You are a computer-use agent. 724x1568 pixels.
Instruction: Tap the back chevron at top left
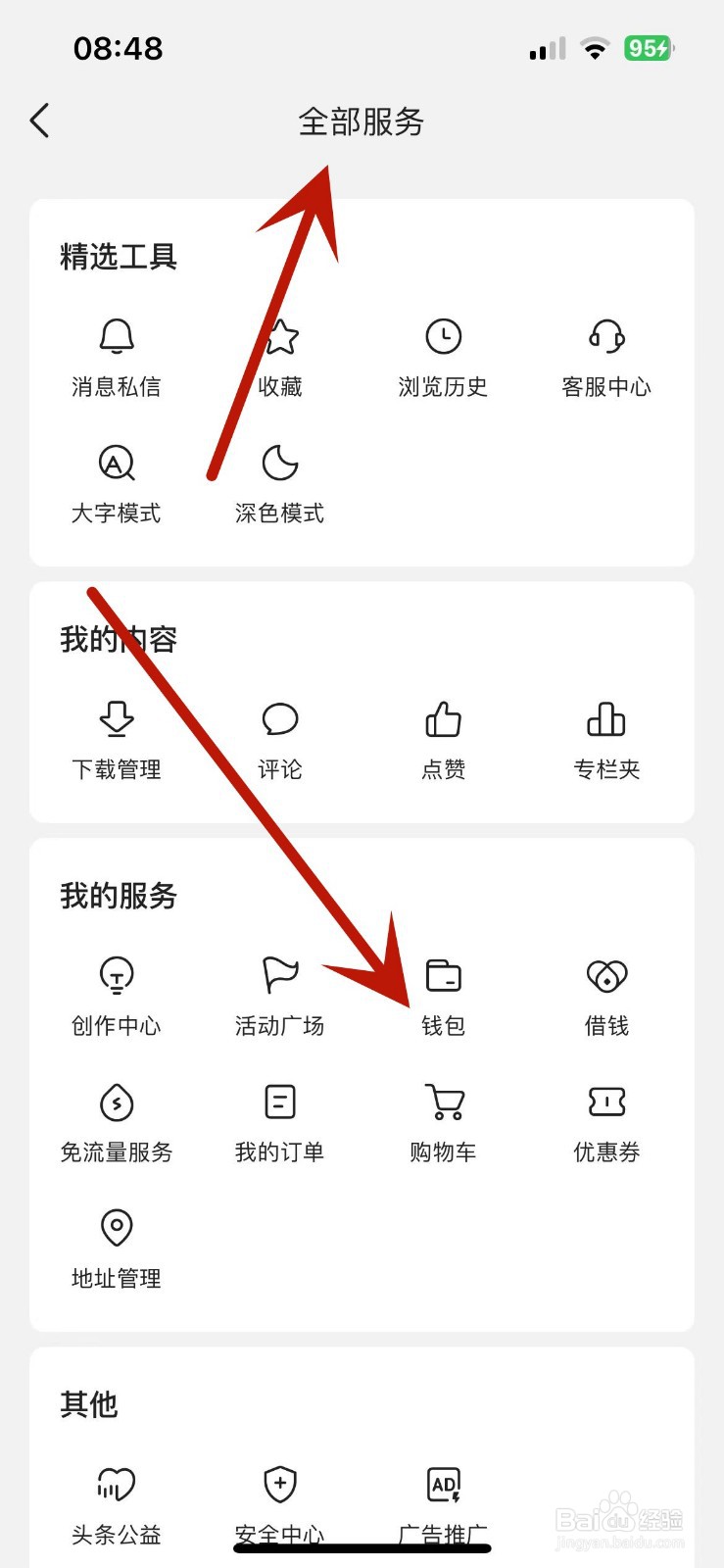(39, 120)
